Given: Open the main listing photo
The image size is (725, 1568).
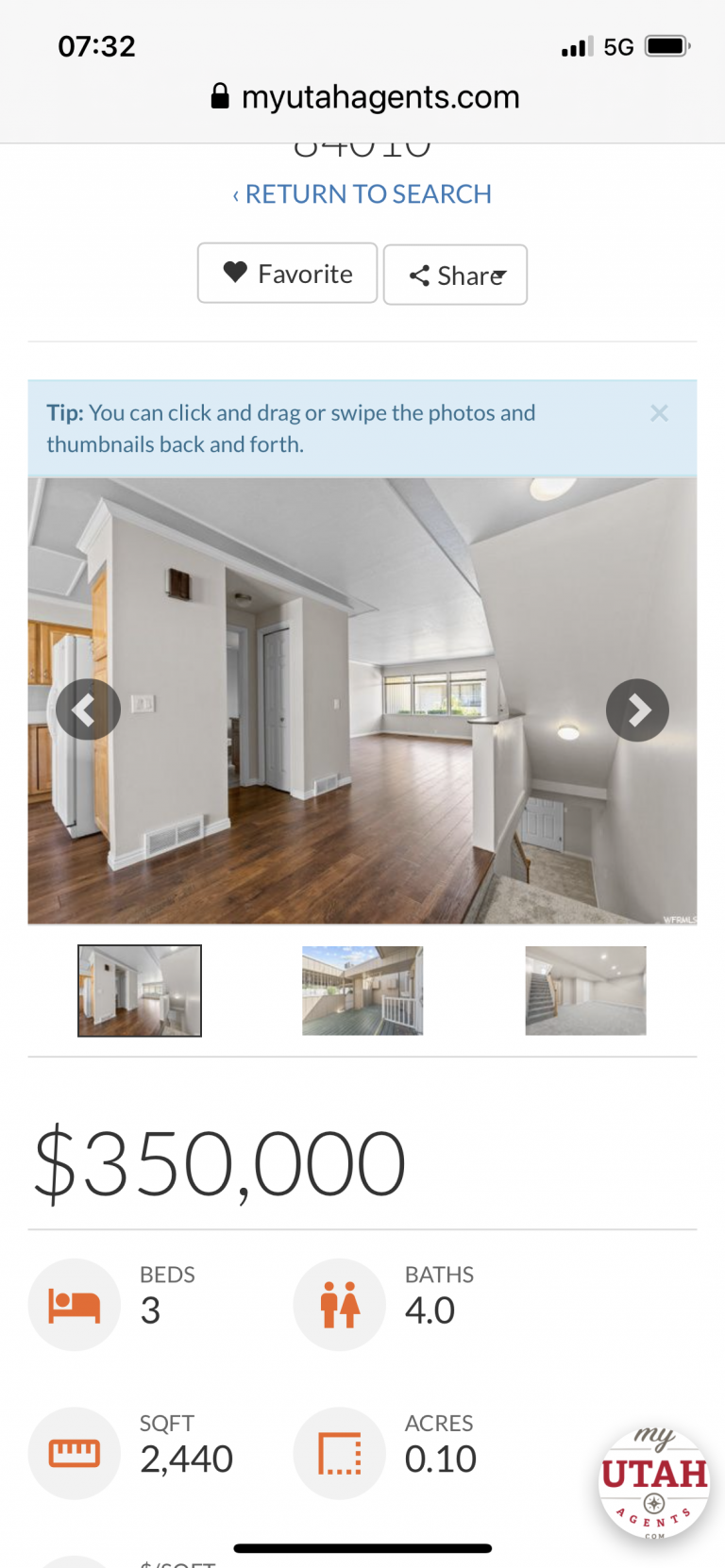Looking at the screenshot, I should point(362,701).
